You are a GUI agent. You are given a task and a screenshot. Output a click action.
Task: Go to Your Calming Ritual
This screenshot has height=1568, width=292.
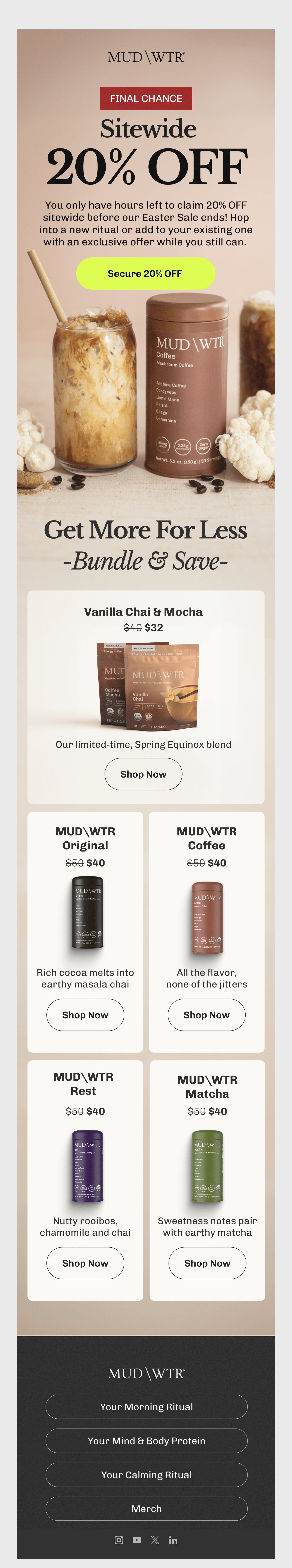(x=147, y=1475)
